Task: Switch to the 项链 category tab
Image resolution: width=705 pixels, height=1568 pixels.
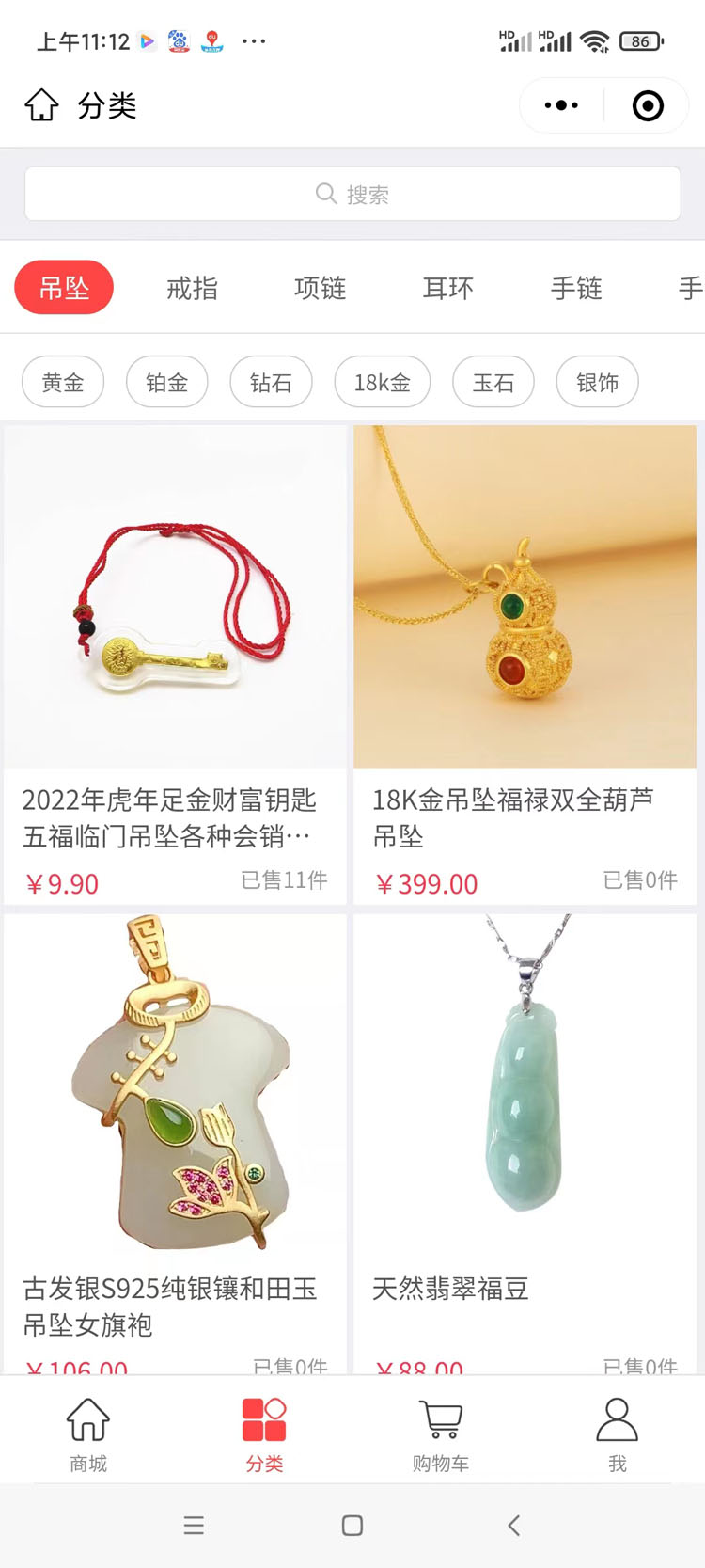Action: click(x=320, y=288)
